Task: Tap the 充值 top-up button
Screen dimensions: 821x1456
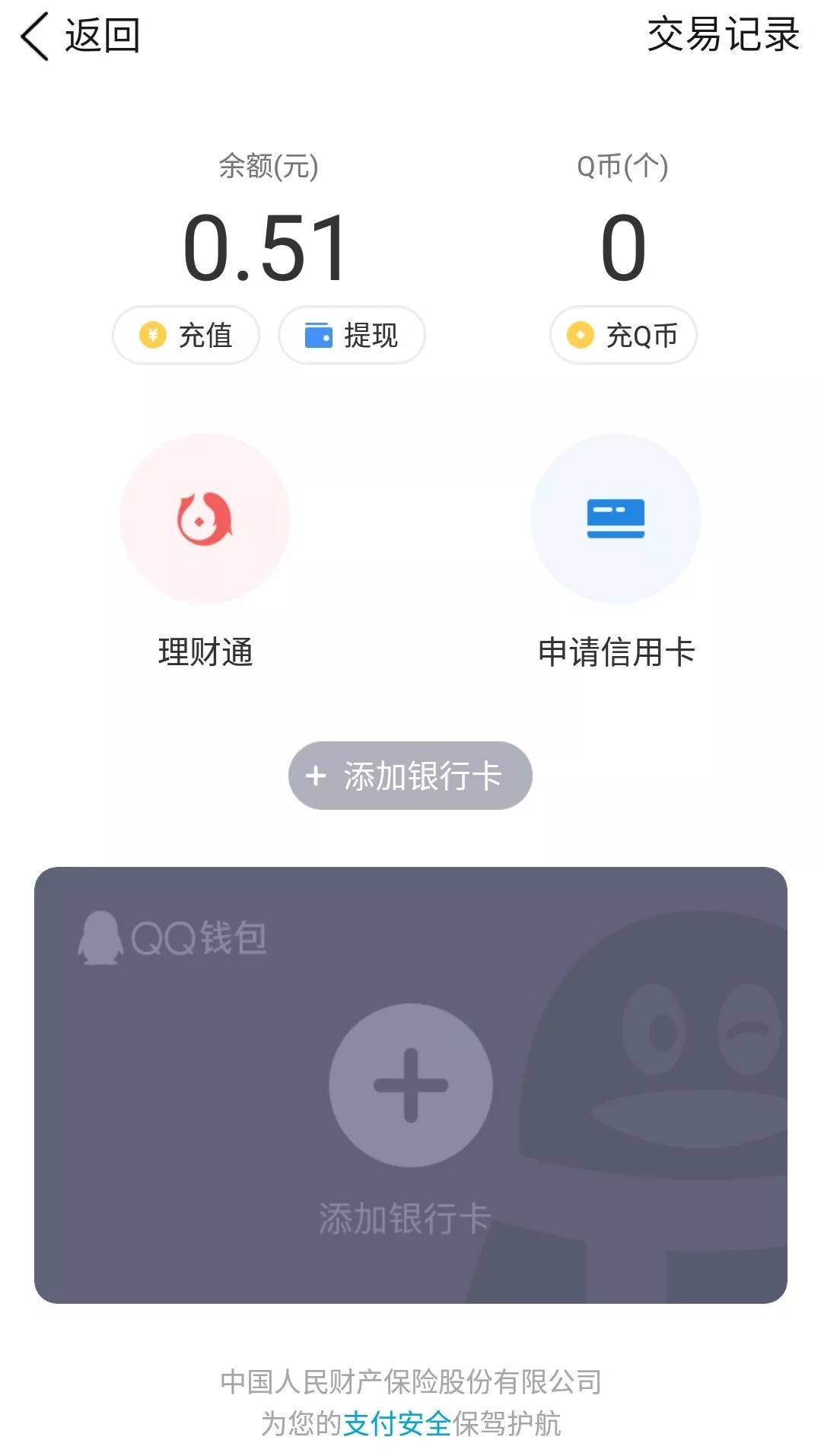Action: [186, 335]
